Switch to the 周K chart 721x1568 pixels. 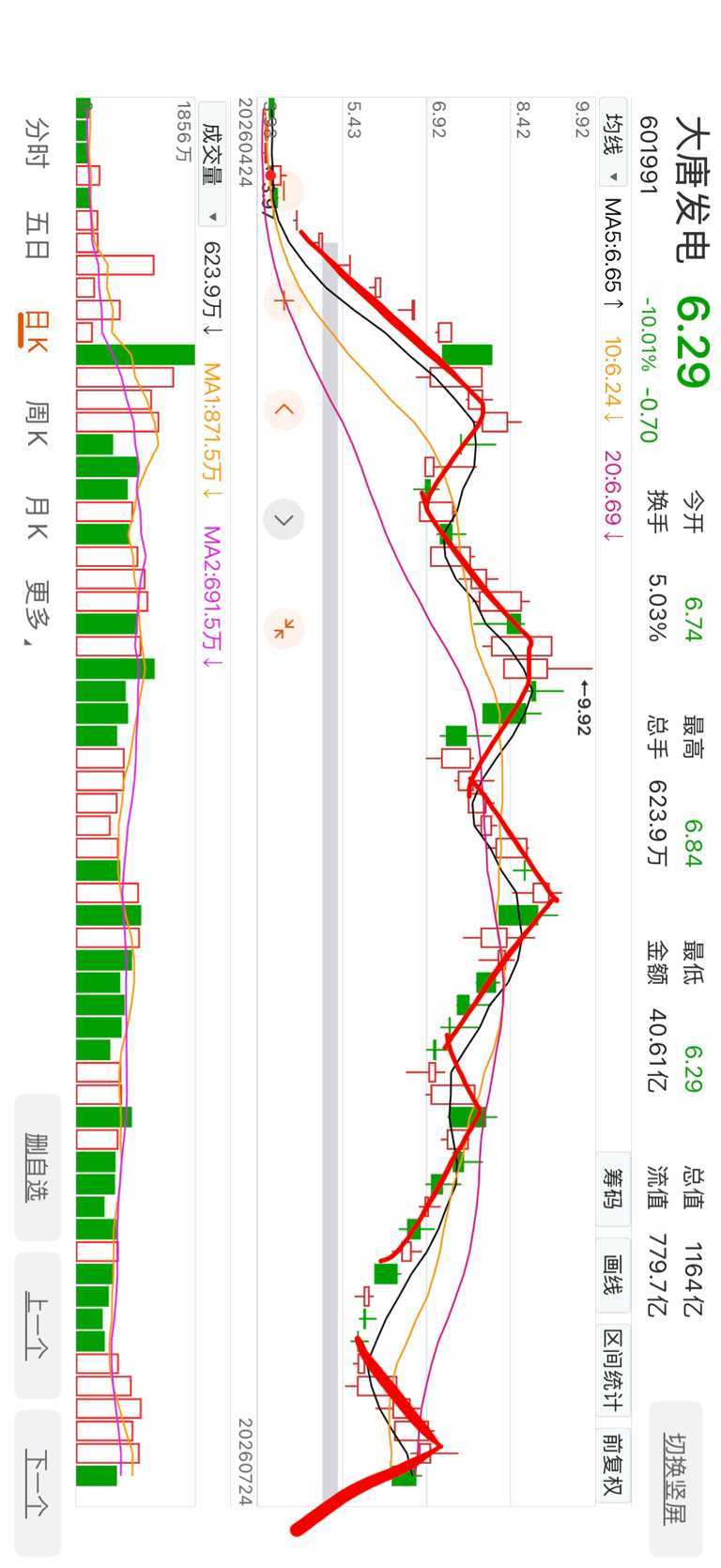[38, 423]
